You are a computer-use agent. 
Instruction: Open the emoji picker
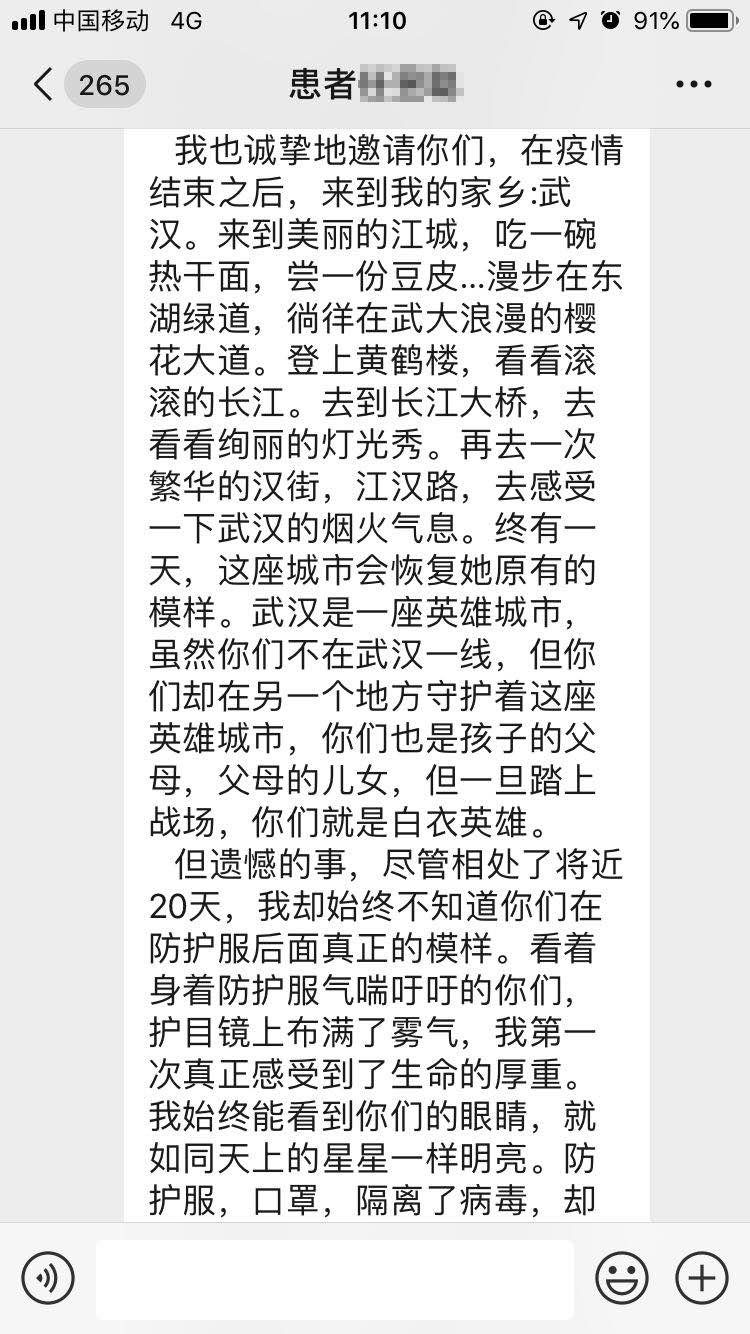click(621, 1278)
